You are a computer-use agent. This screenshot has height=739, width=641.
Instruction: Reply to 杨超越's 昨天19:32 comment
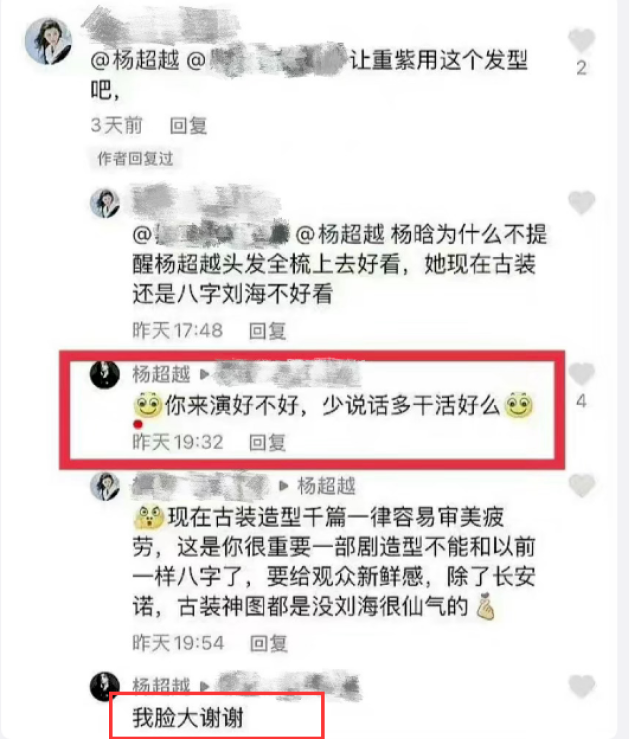(268, 441)
